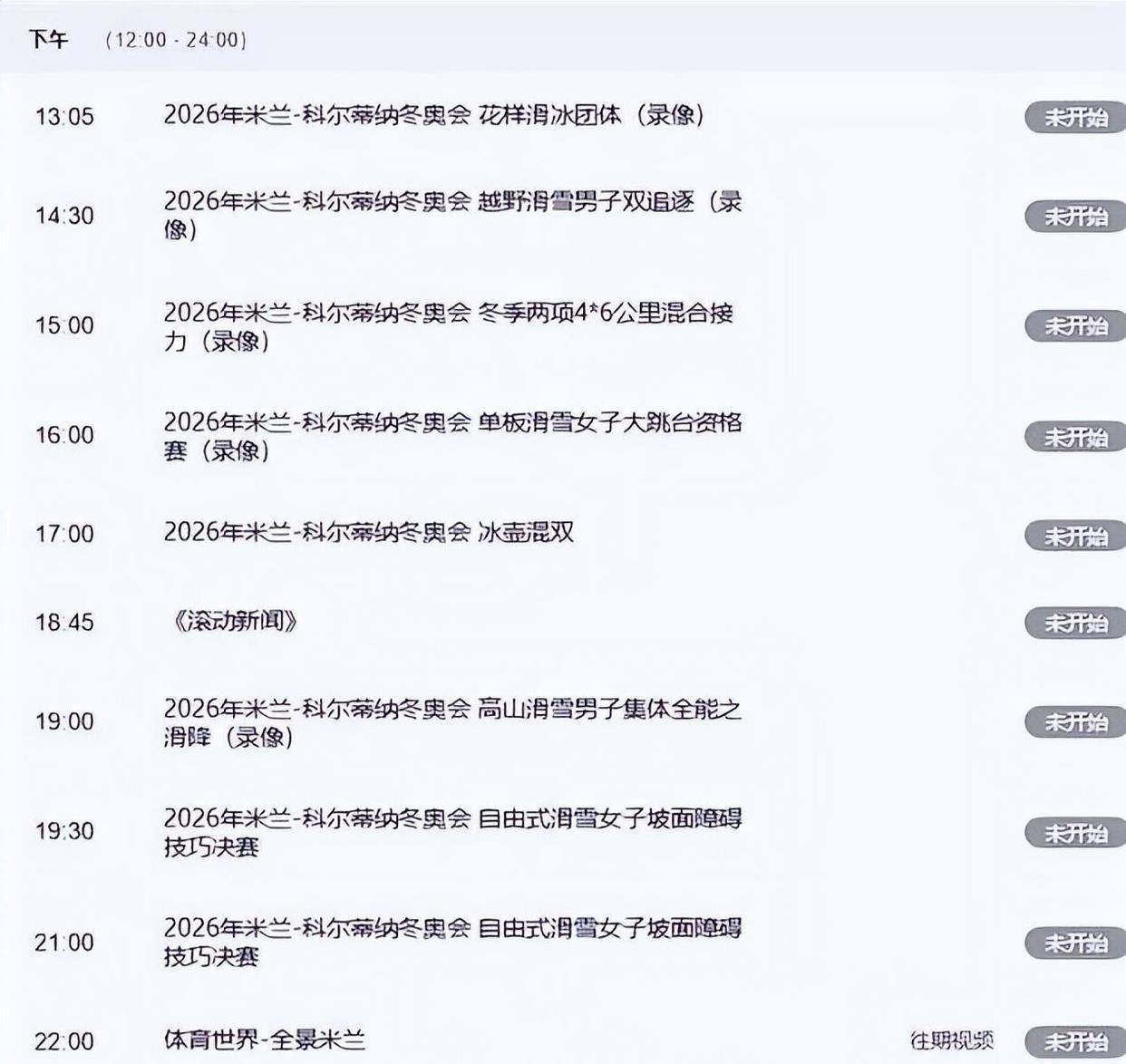Tap 未开始 button for 17:00 冰壶混双
The height and width of the screenshot is (1064, 1126).
click(x=1075, y=536)
